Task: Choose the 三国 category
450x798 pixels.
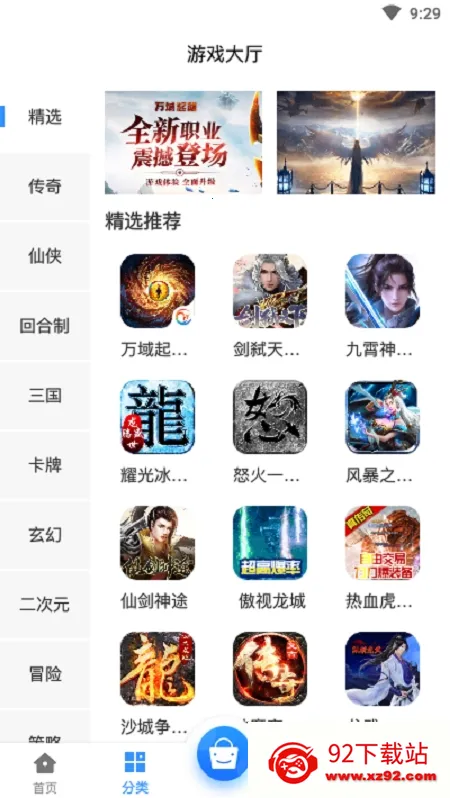Action: 45,395
